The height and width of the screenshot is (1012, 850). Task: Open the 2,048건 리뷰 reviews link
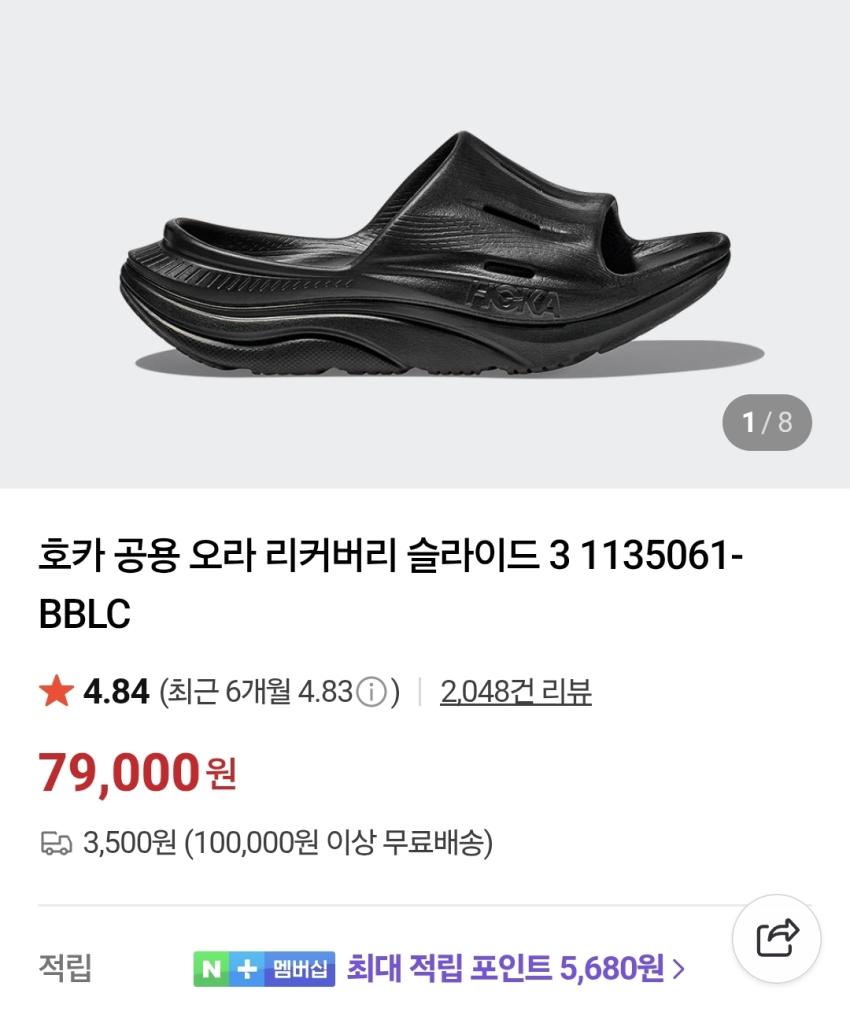pos(515,691)
